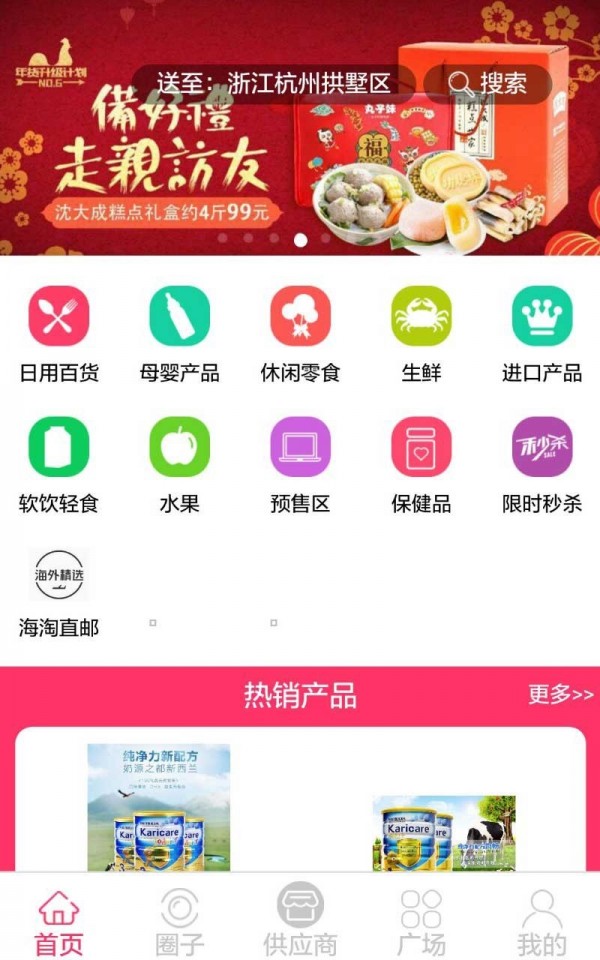Switch to the 供应商 tab
Viewport: 600px width, 960px height.
tap(300, 922)
